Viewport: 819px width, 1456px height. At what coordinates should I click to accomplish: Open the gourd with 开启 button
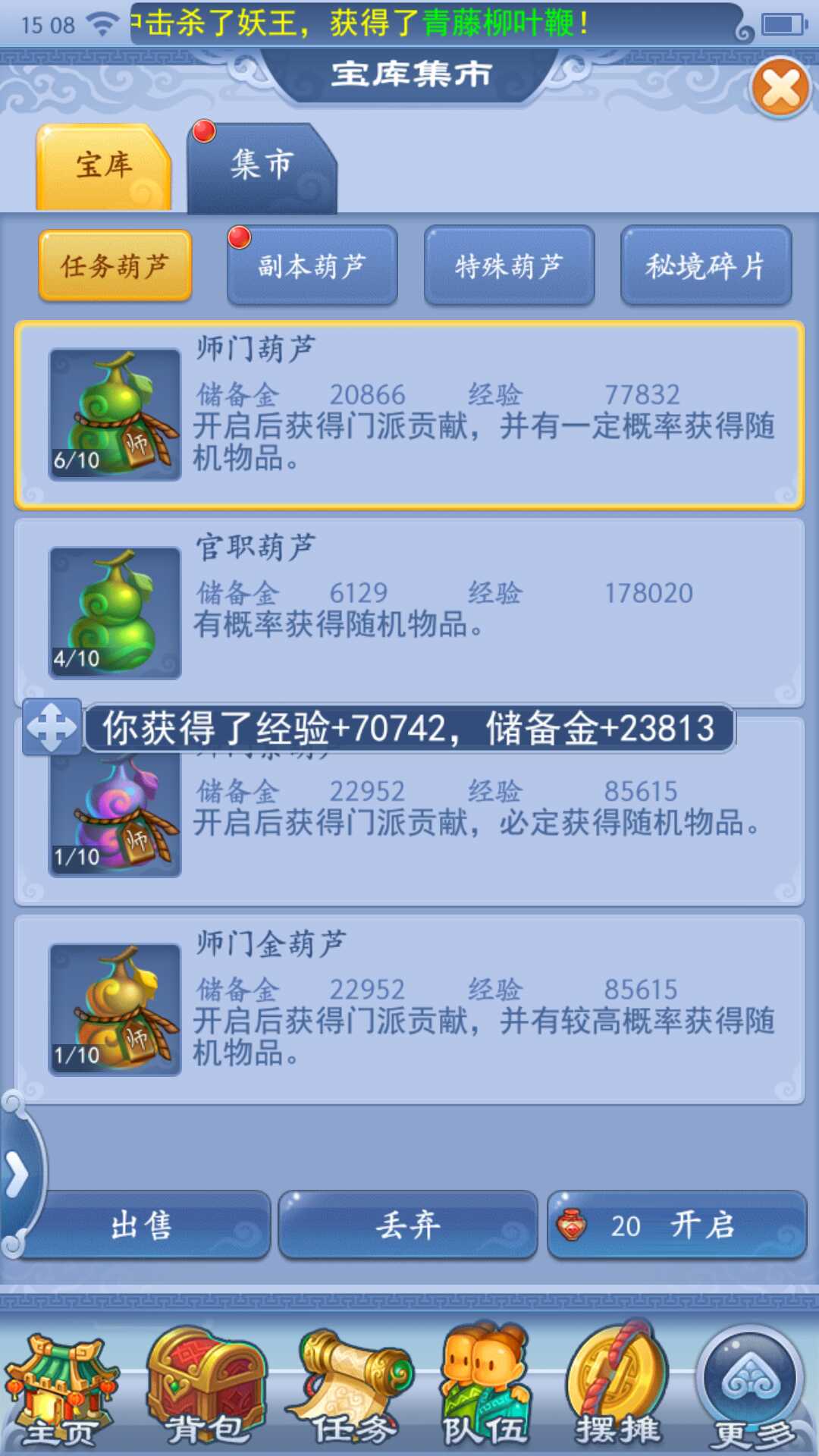676,1225
